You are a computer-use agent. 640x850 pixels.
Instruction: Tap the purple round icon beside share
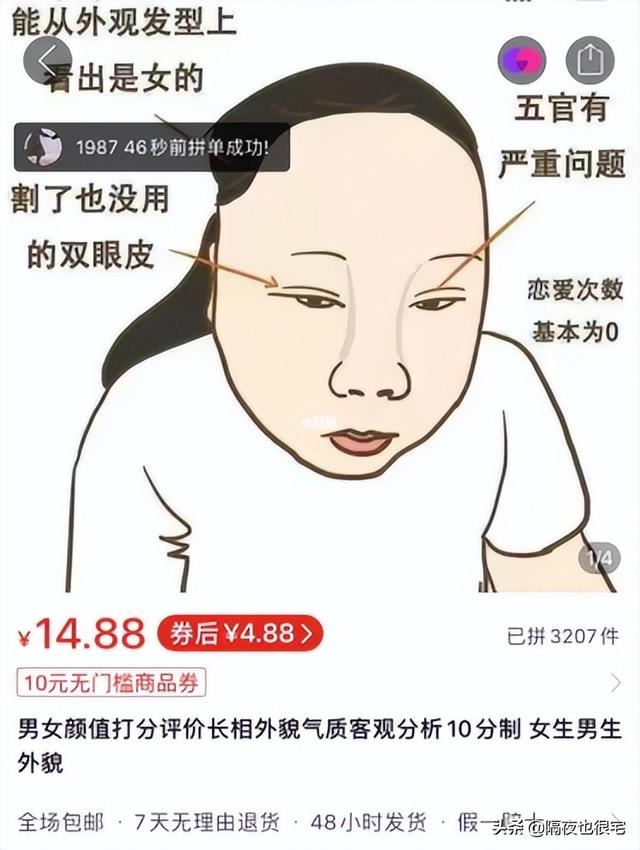pos(521,62)
